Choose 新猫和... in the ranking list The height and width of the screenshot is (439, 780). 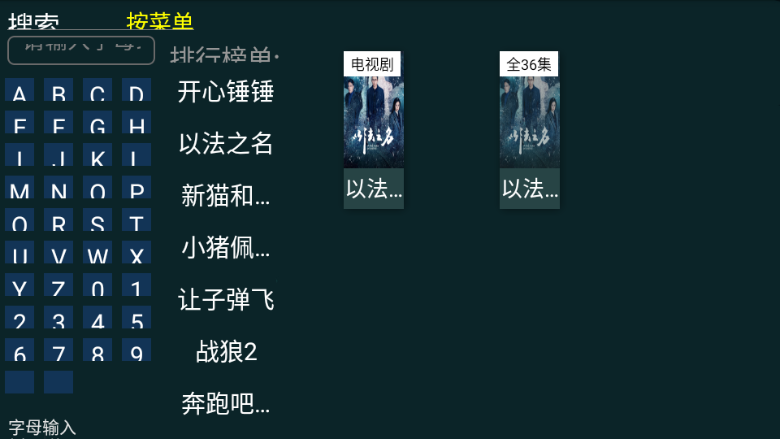point(225,196)
